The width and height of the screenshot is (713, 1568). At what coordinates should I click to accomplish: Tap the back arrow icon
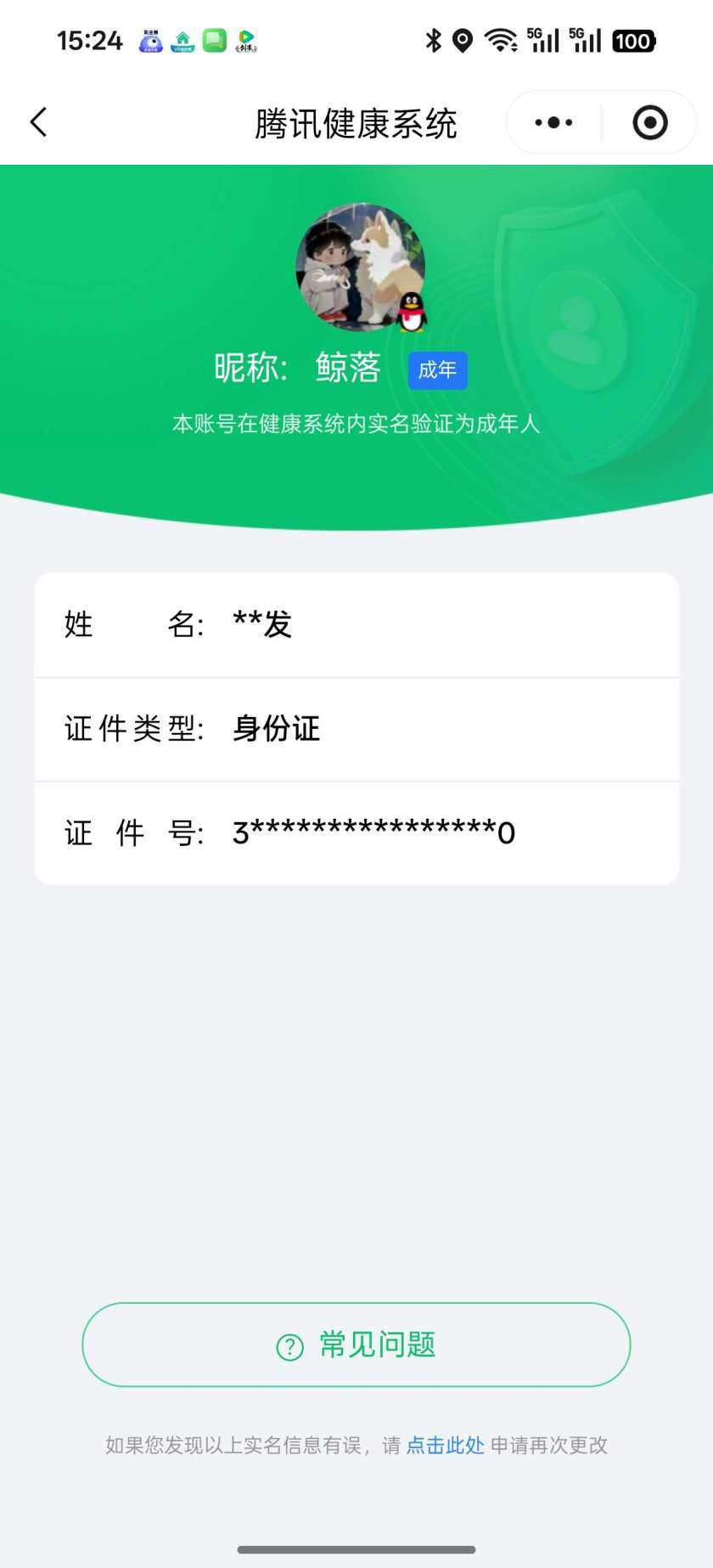pyautogui.click(x=38, y=121)
